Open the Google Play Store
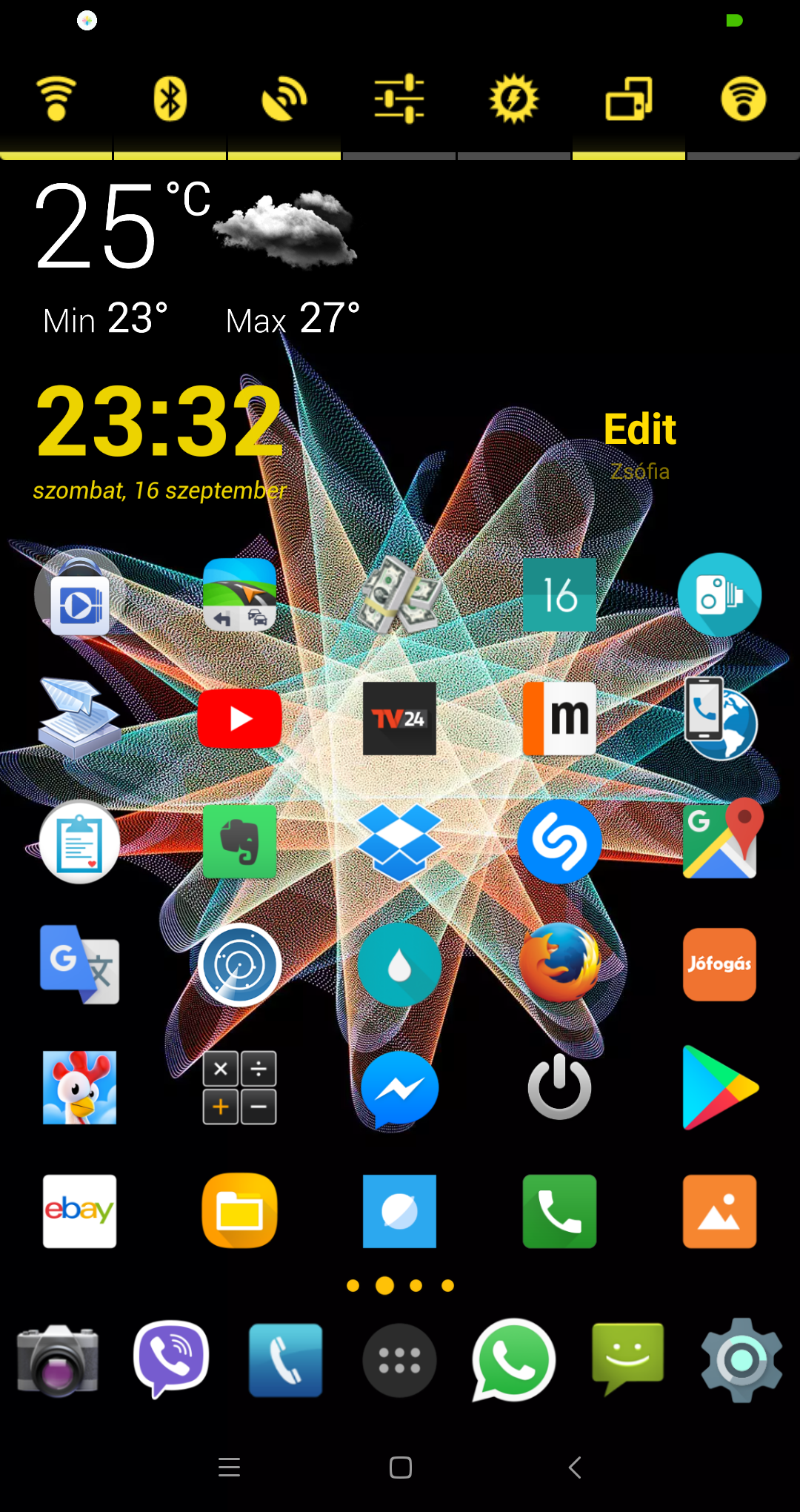The width and height of the screenshot is (800, 1512). [719, 1087]
